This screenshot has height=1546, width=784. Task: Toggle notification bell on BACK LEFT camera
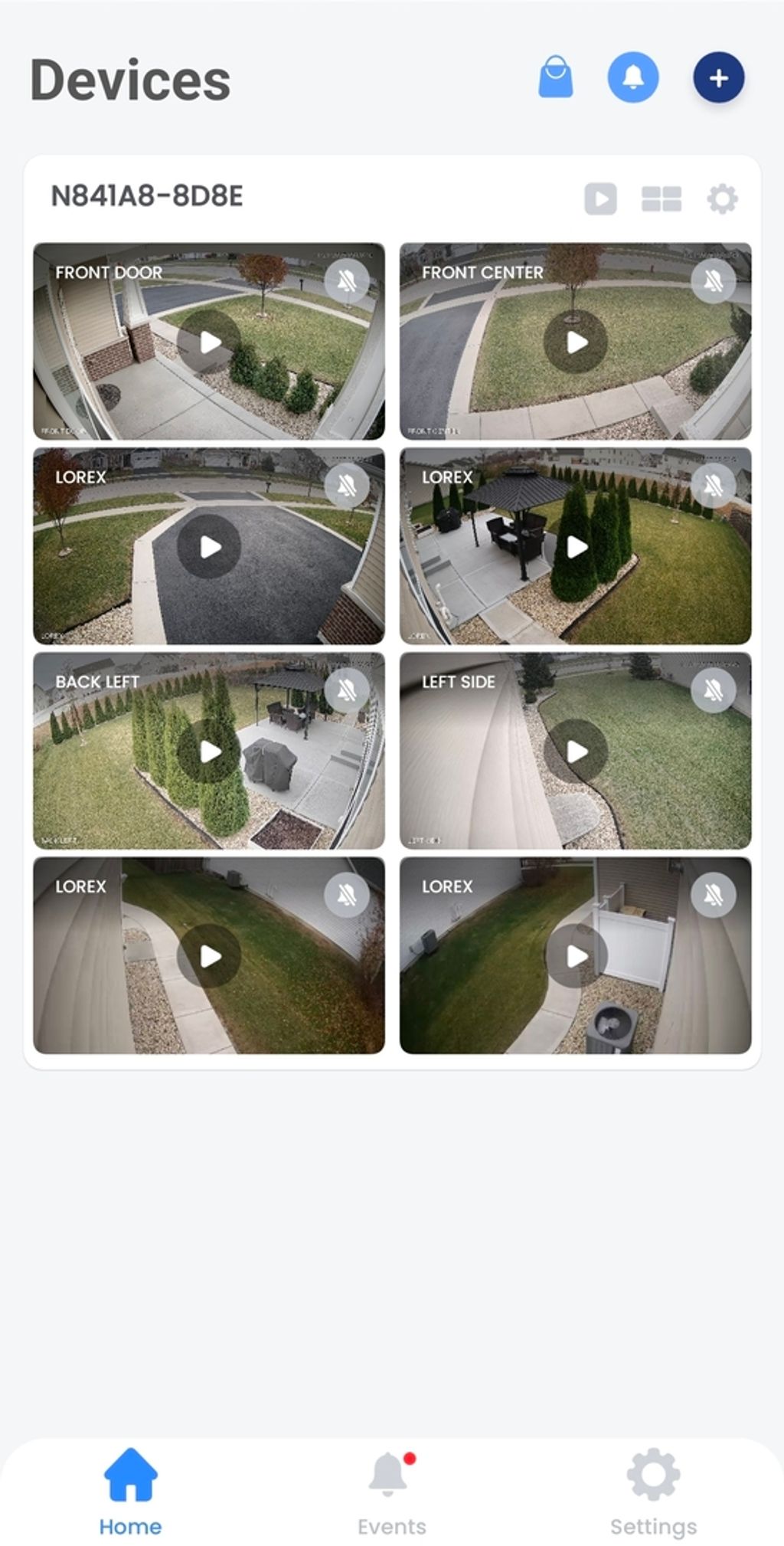tap(347, 690)
